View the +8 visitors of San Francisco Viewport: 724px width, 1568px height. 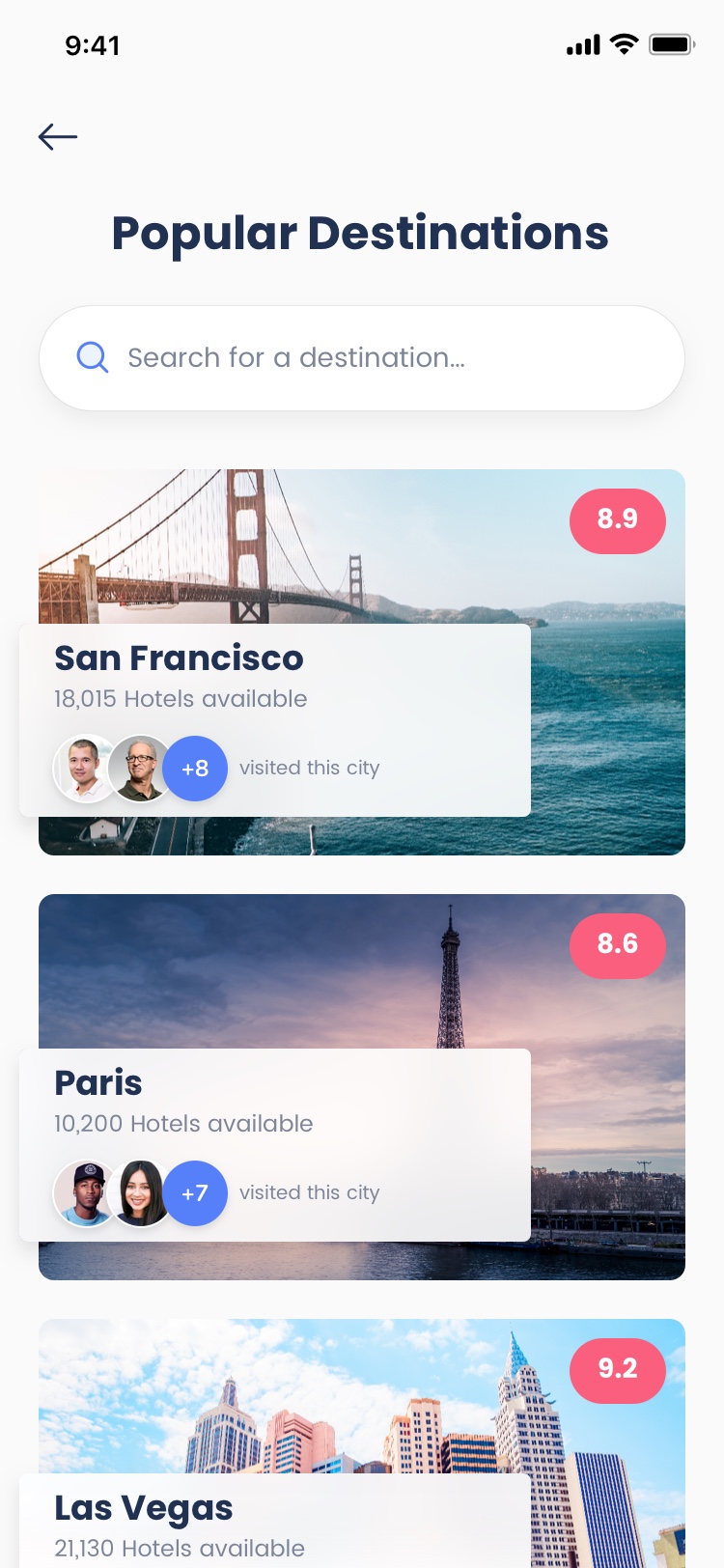coord(195,769)
